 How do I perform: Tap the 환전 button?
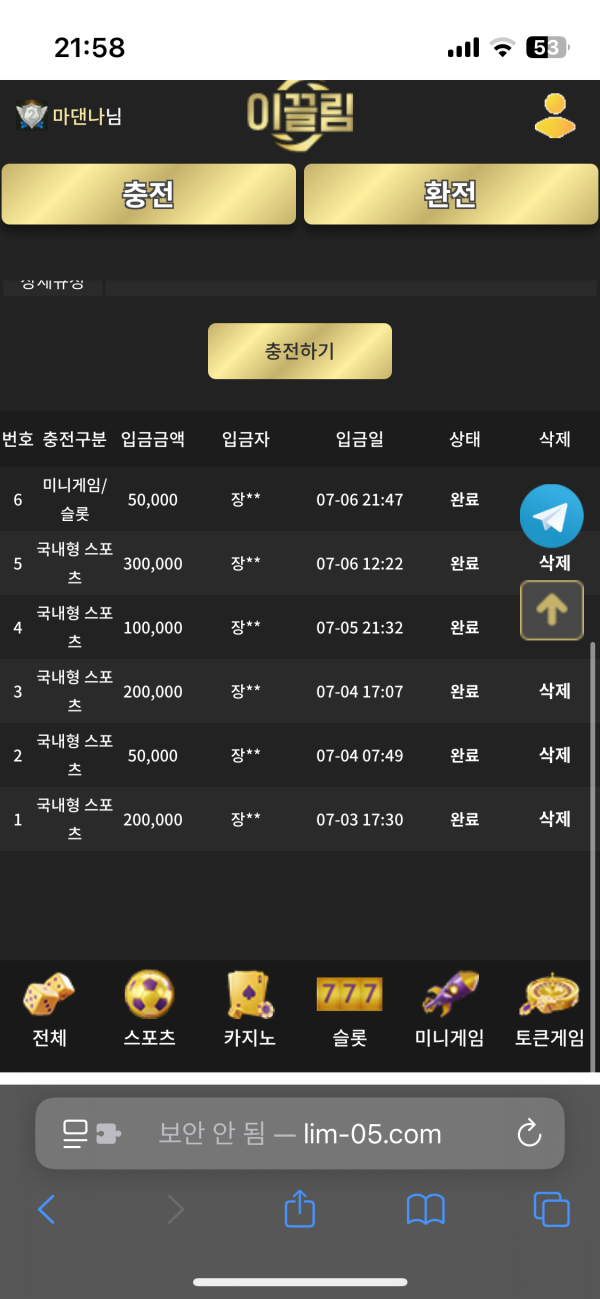[451, 194]
